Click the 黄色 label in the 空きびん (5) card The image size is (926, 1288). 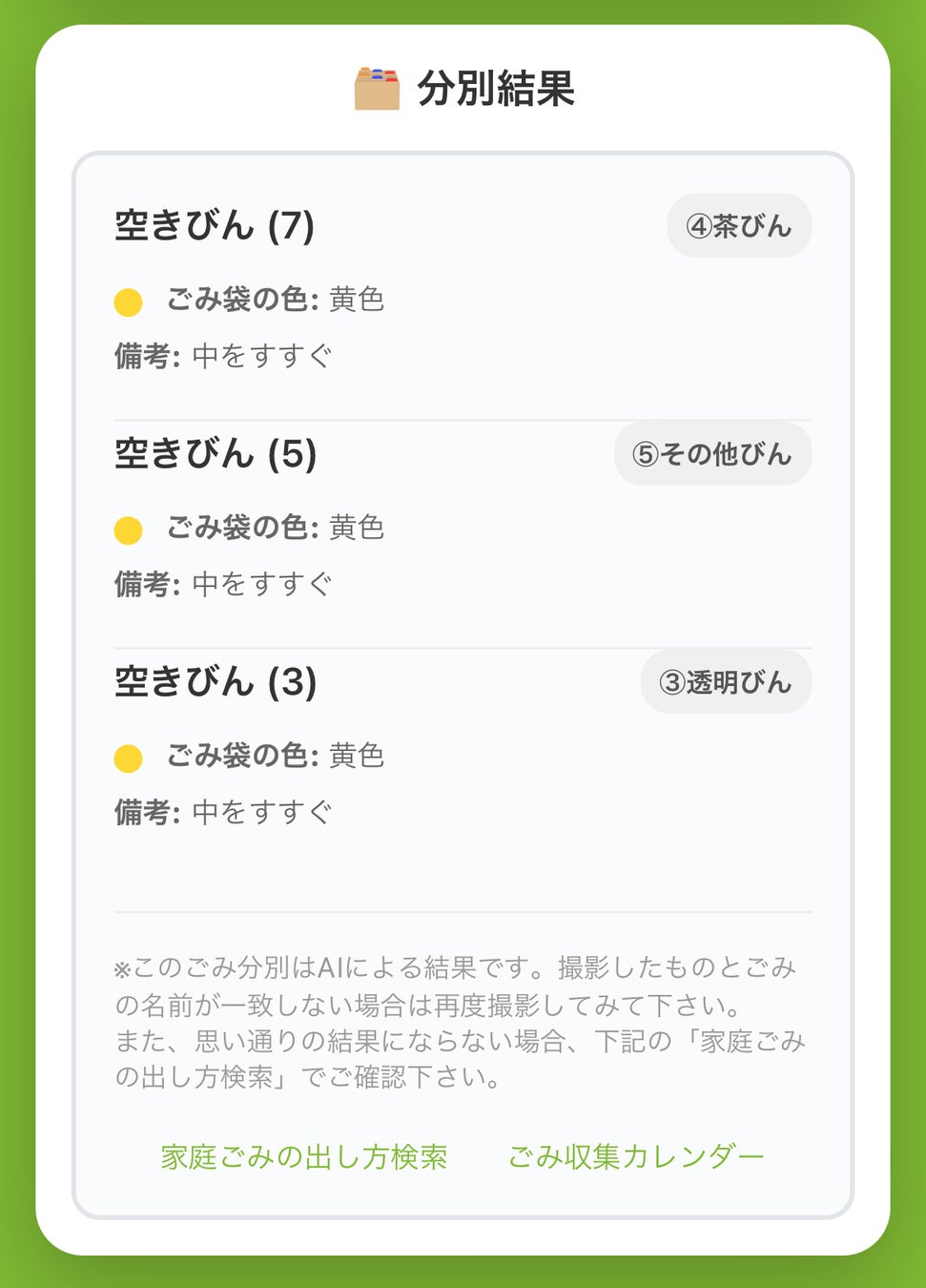click(357, 529)
